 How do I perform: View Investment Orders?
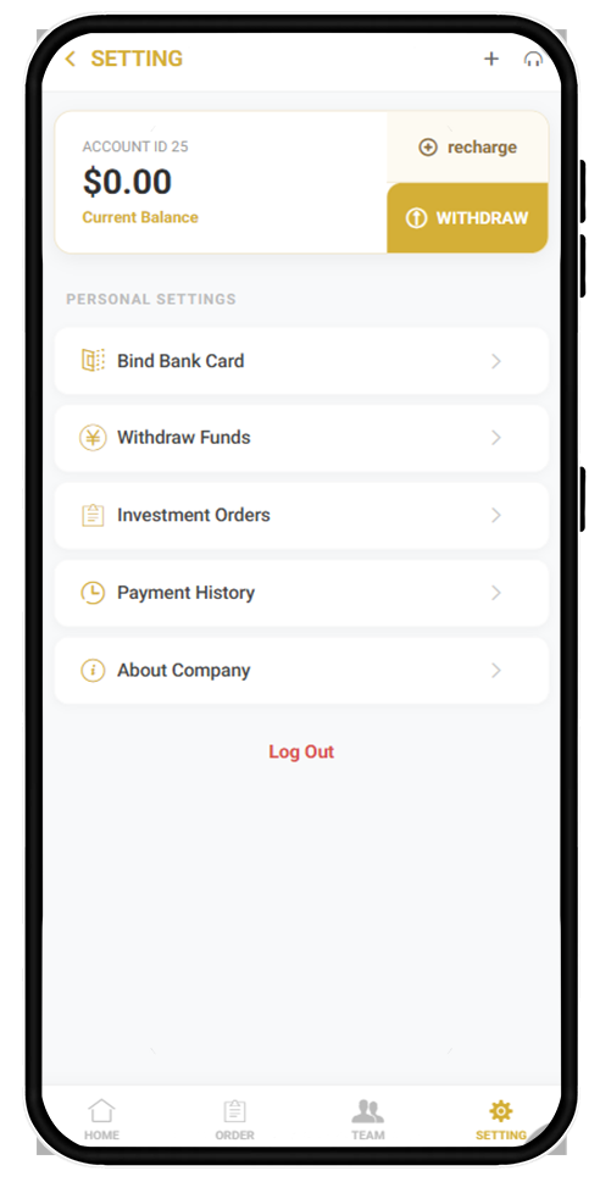[x=301, y=515]
